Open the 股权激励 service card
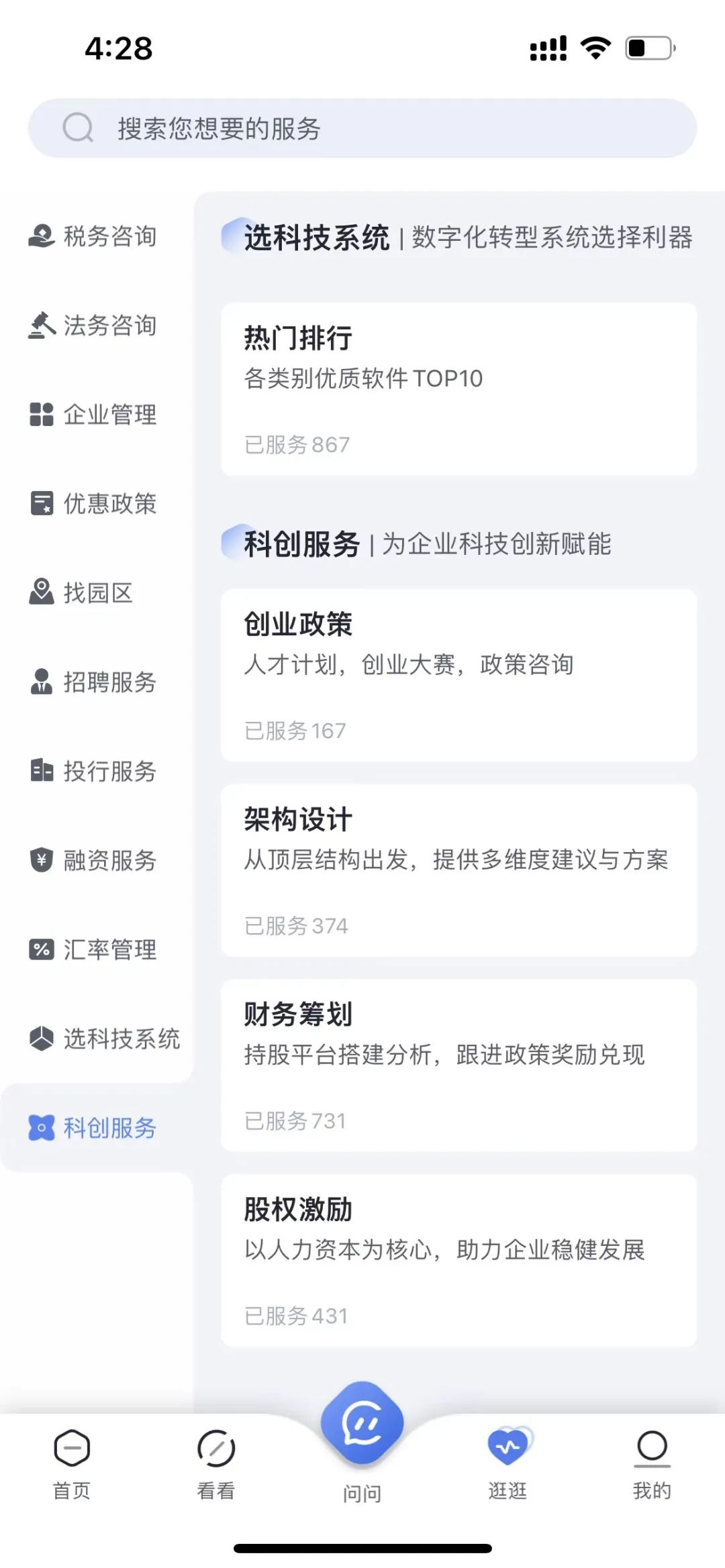The image size is (725, 1568). point(458,1260)
